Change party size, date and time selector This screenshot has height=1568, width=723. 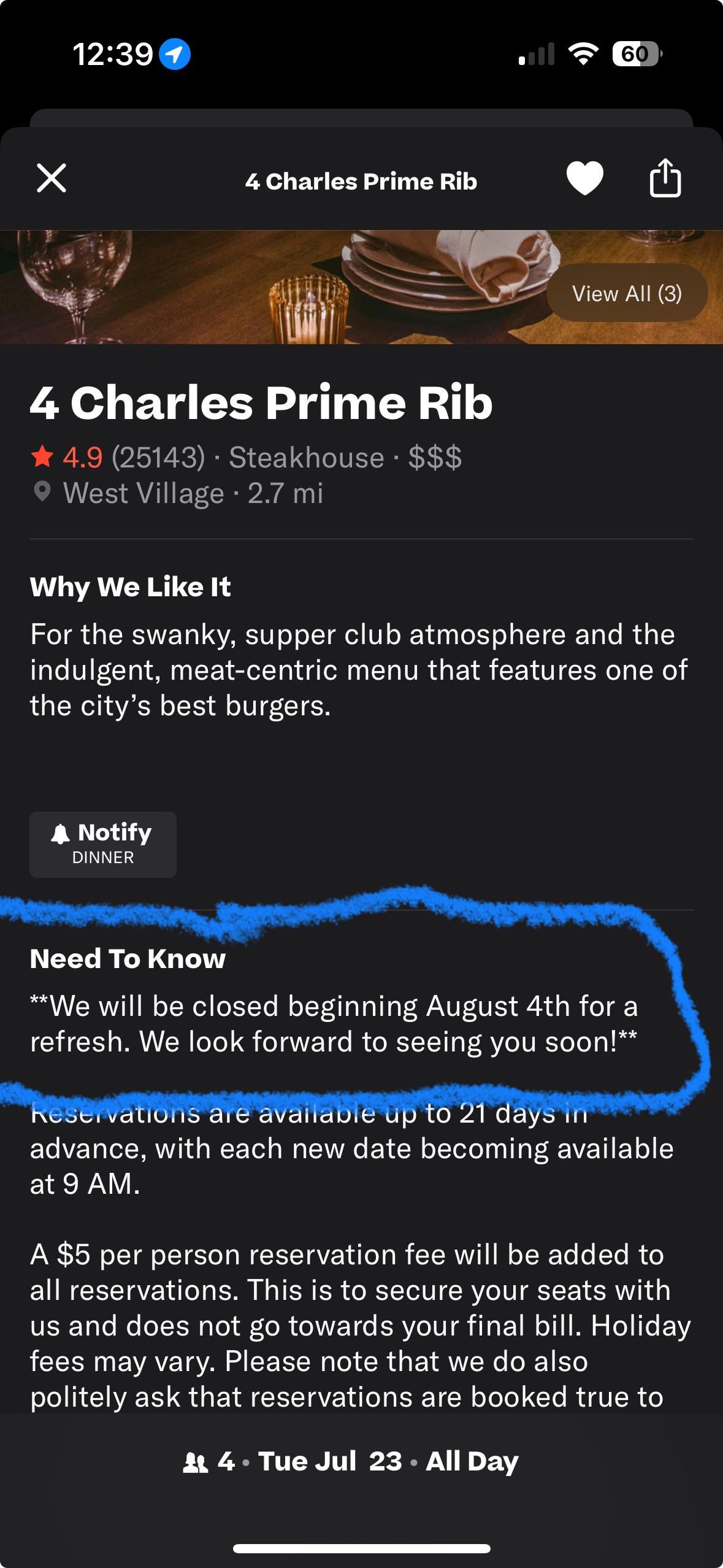tap(351, 1461)
